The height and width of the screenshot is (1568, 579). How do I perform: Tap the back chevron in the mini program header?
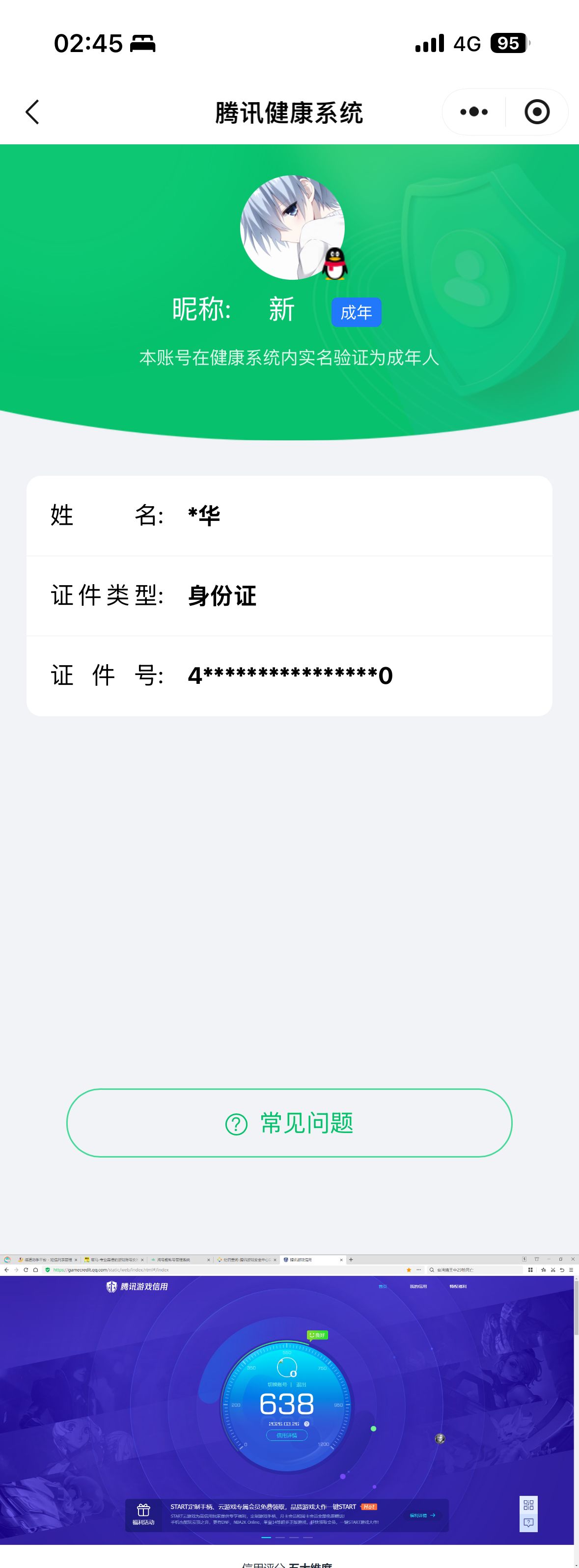[x=31, y=112]
